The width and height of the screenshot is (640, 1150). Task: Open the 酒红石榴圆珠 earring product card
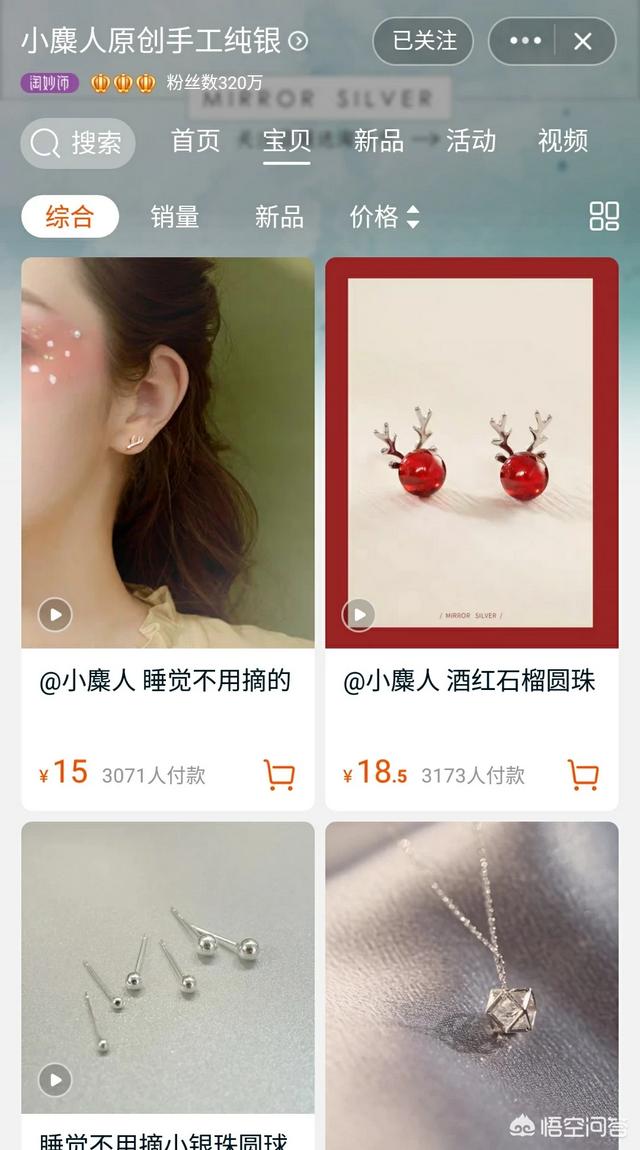coord(471,452)
